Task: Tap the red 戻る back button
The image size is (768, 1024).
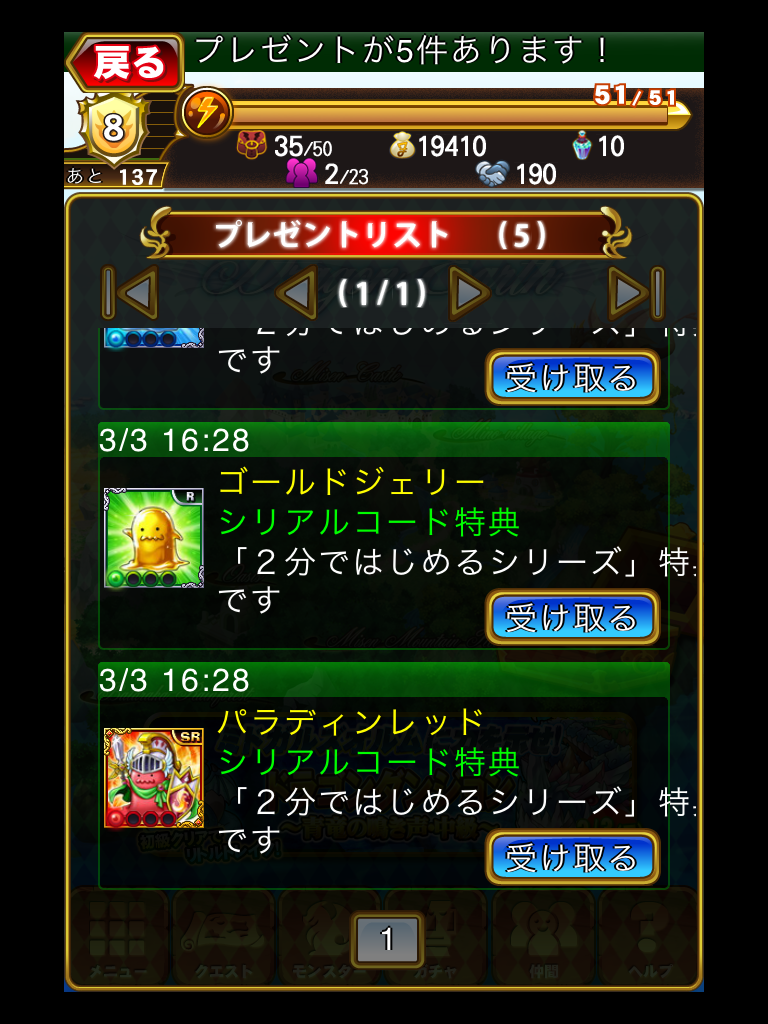Action: 127,62
